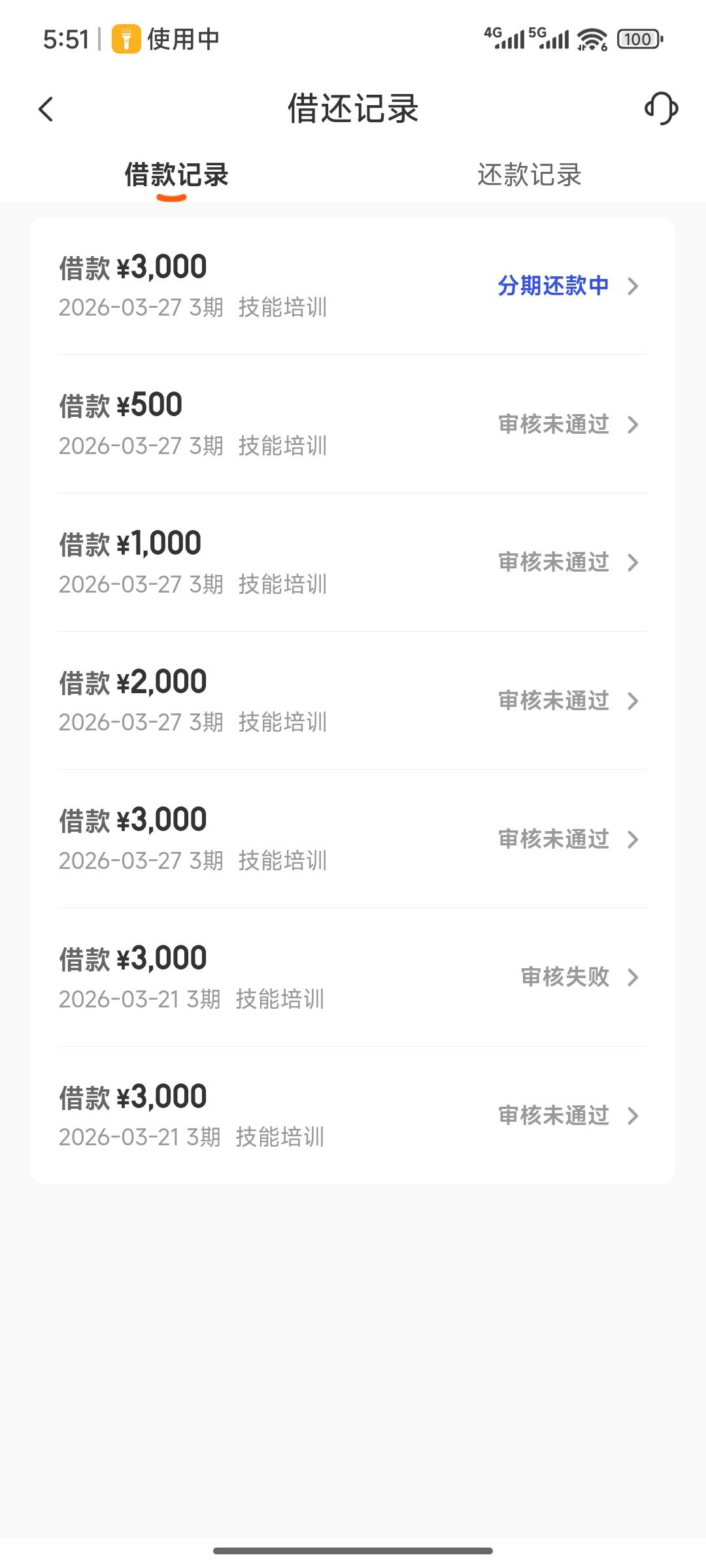View the ¥2,000 loan record details

click(x=353, y=701)
